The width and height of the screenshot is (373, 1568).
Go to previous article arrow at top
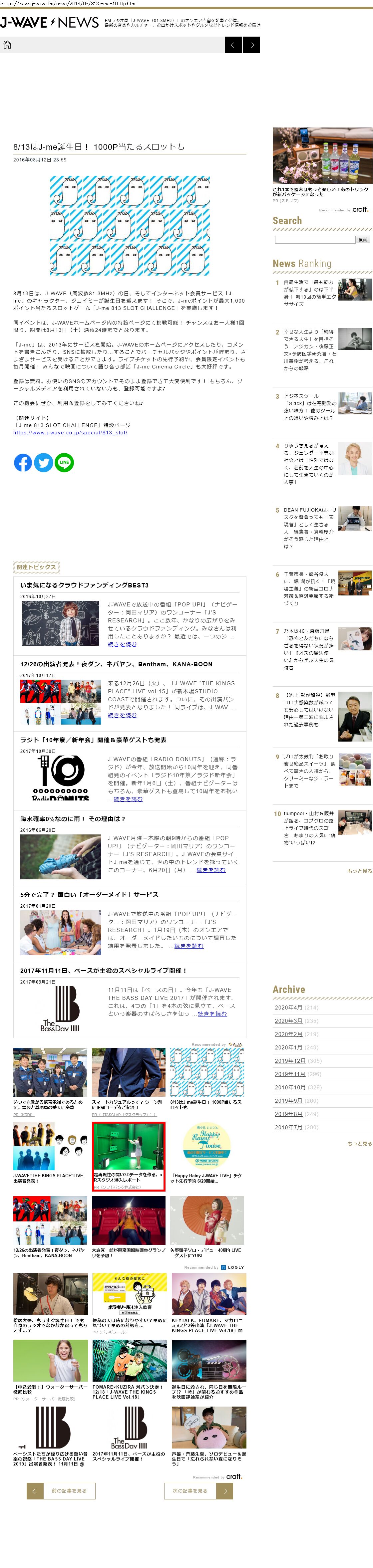pyautogui.click(x=233, y=45)
